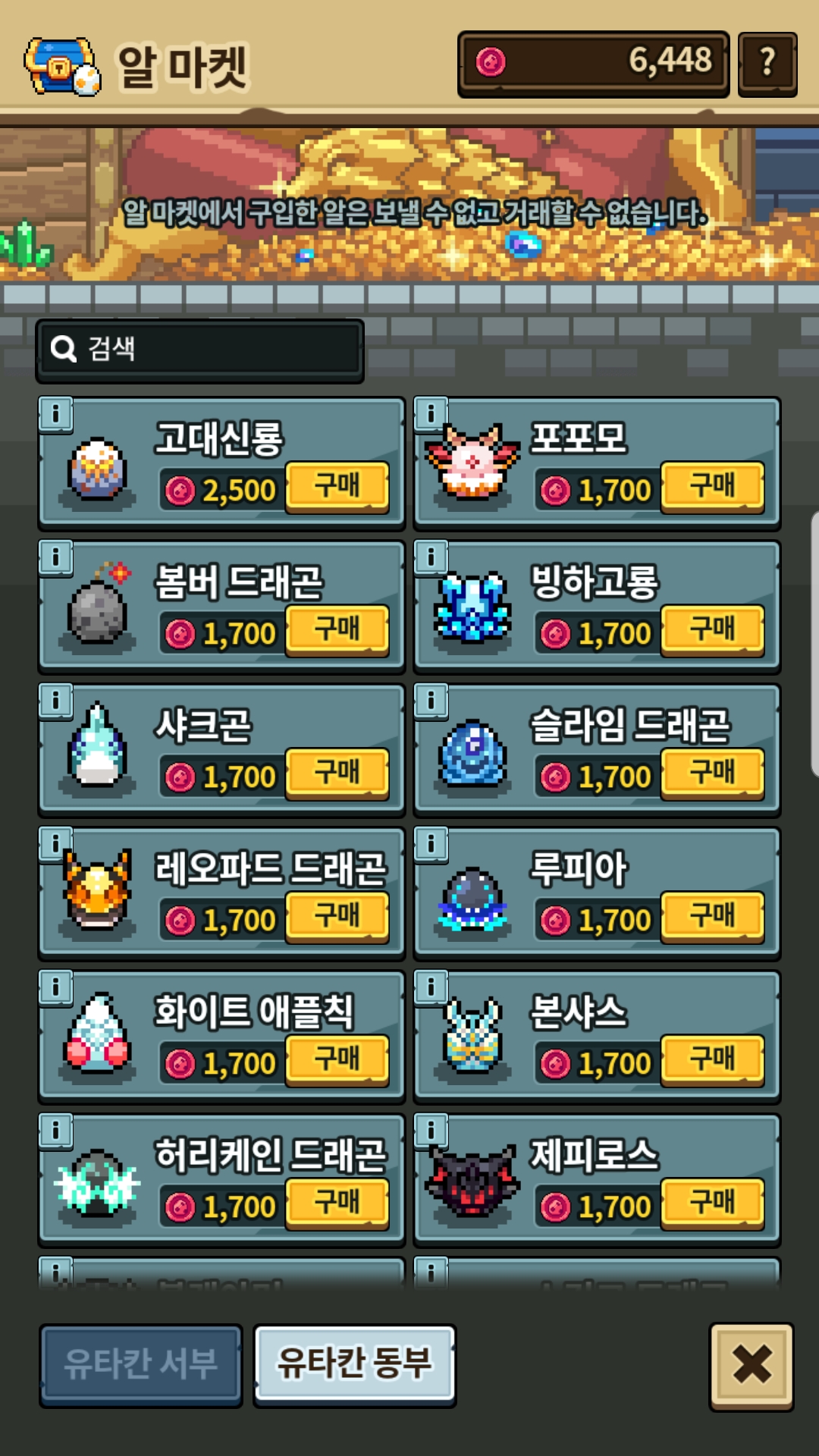This screenshot has height=1456, width=819.
Task: Buy the 봄버 드래곤 egg
Action: coord(337,629)
